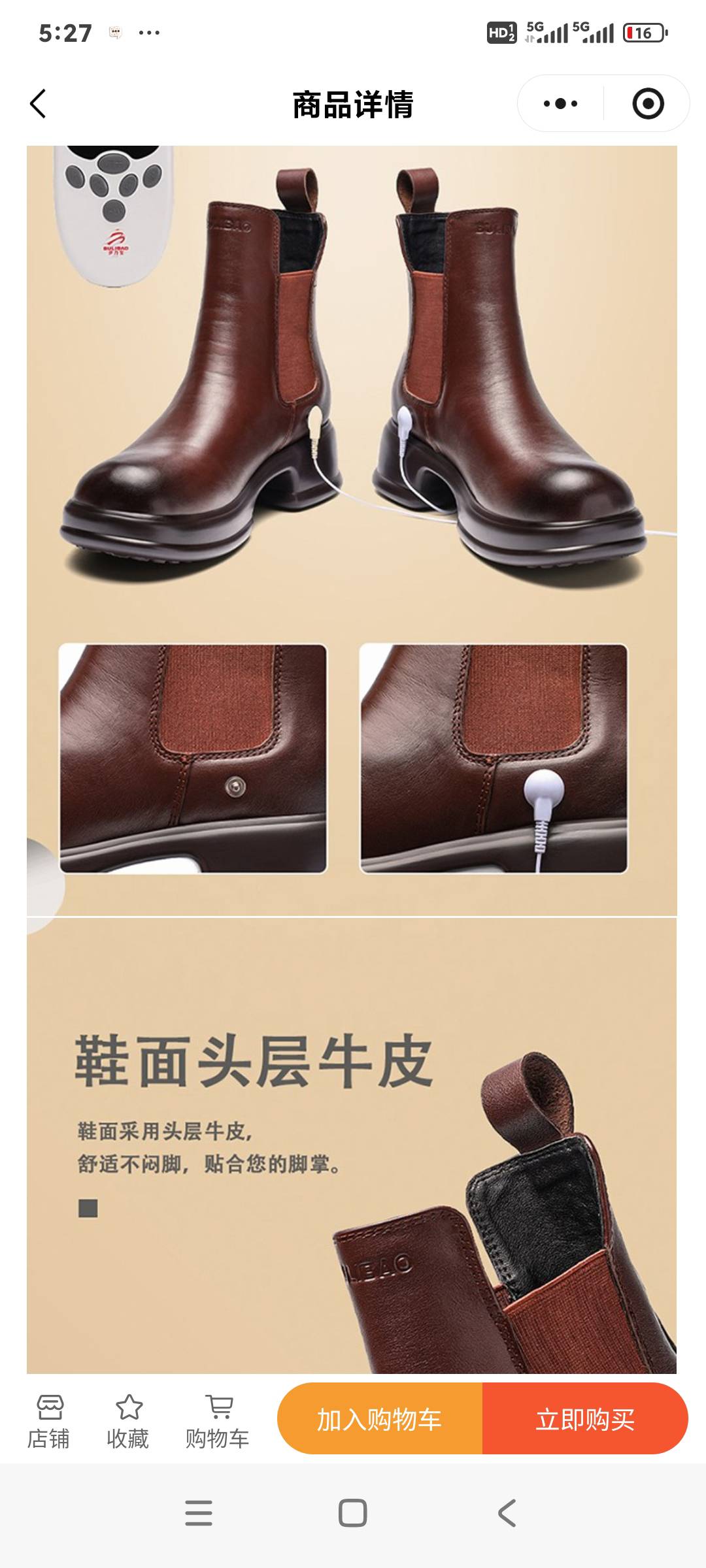Open the mini program more options menu

coord(561,104)
